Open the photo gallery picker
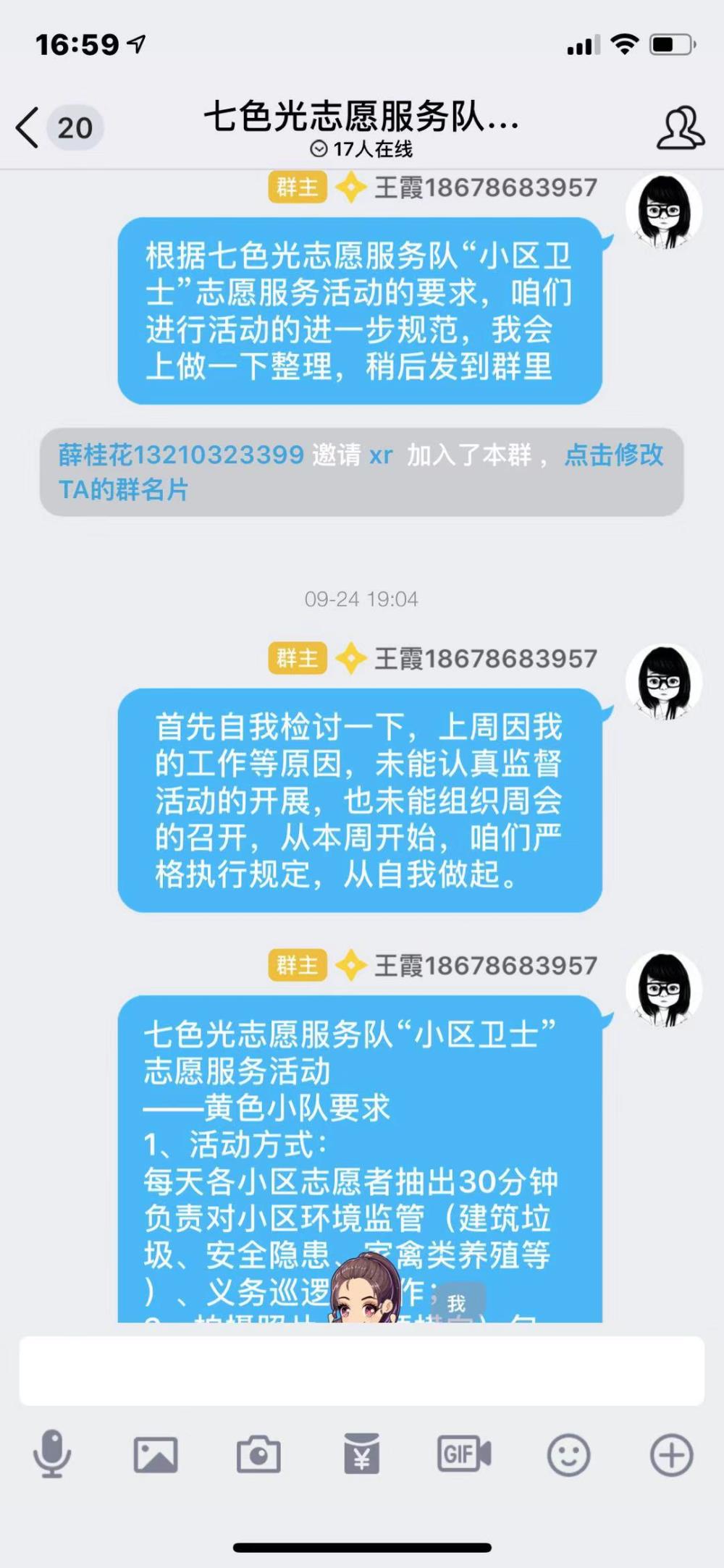This screenshot has height=1568, width=724. (x=156, y=1454)
